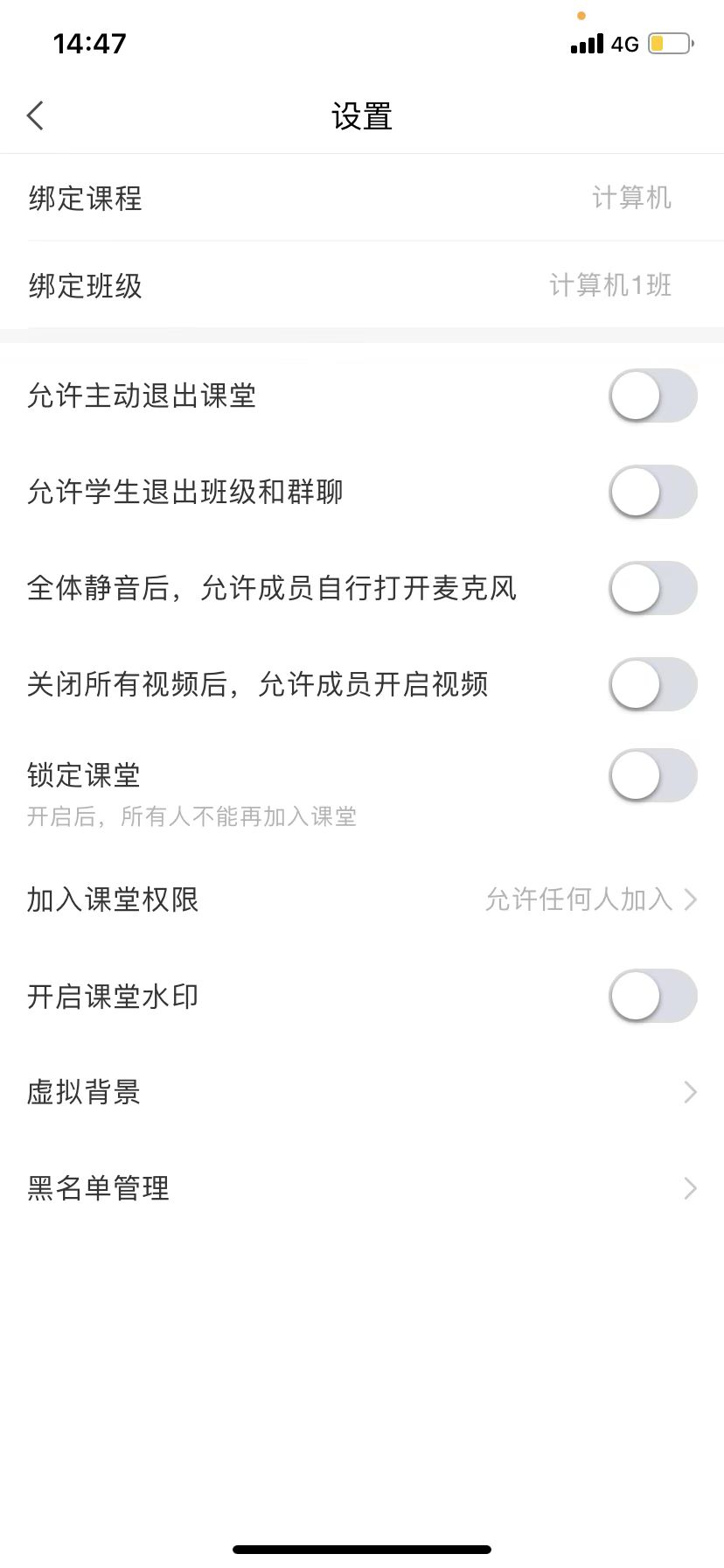Tap the back arrow icon
The height and width of the screenshot is (1568, 724).
pos(35,115)
